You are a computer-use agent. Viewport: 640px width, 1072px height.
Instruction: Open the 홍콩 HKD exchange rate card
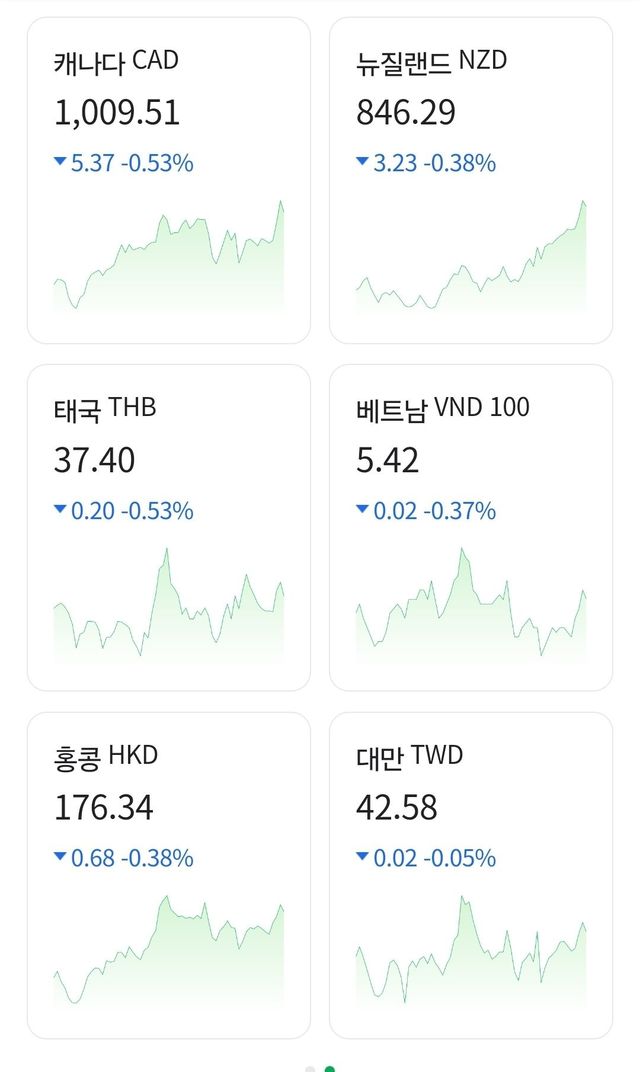[168, 875]
